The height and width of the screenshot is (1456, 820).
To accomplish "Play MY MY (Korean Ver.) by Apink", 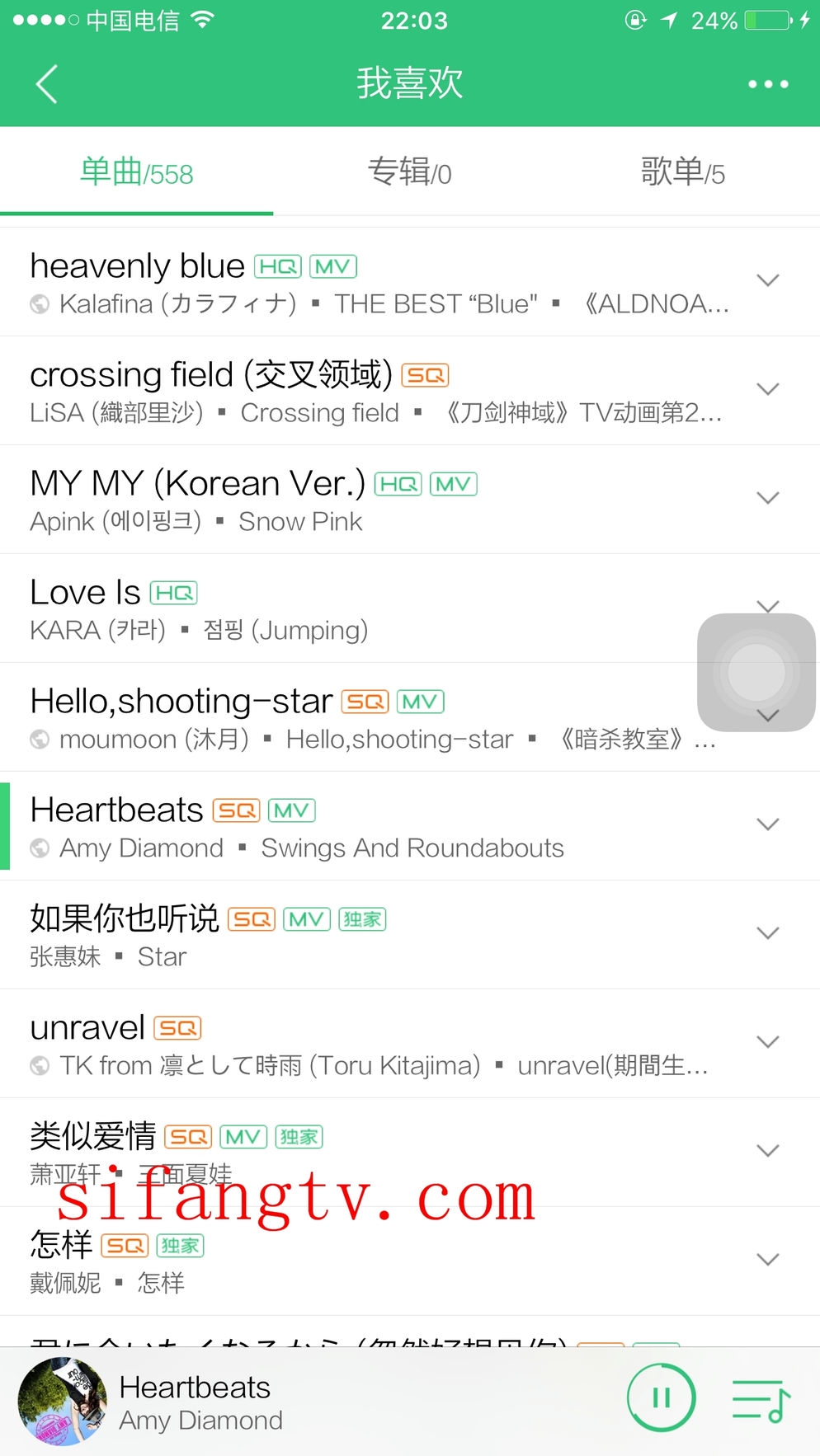I will tap(330, 500).
